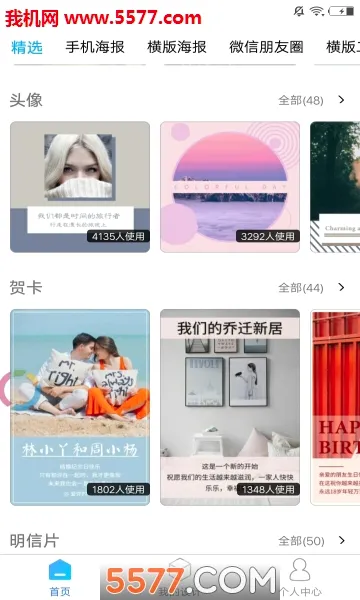Image resolution: width=360 pixels, height=600 pixels.
Task: Switch to the 横版海报 tab
Action: coord(177,47)
